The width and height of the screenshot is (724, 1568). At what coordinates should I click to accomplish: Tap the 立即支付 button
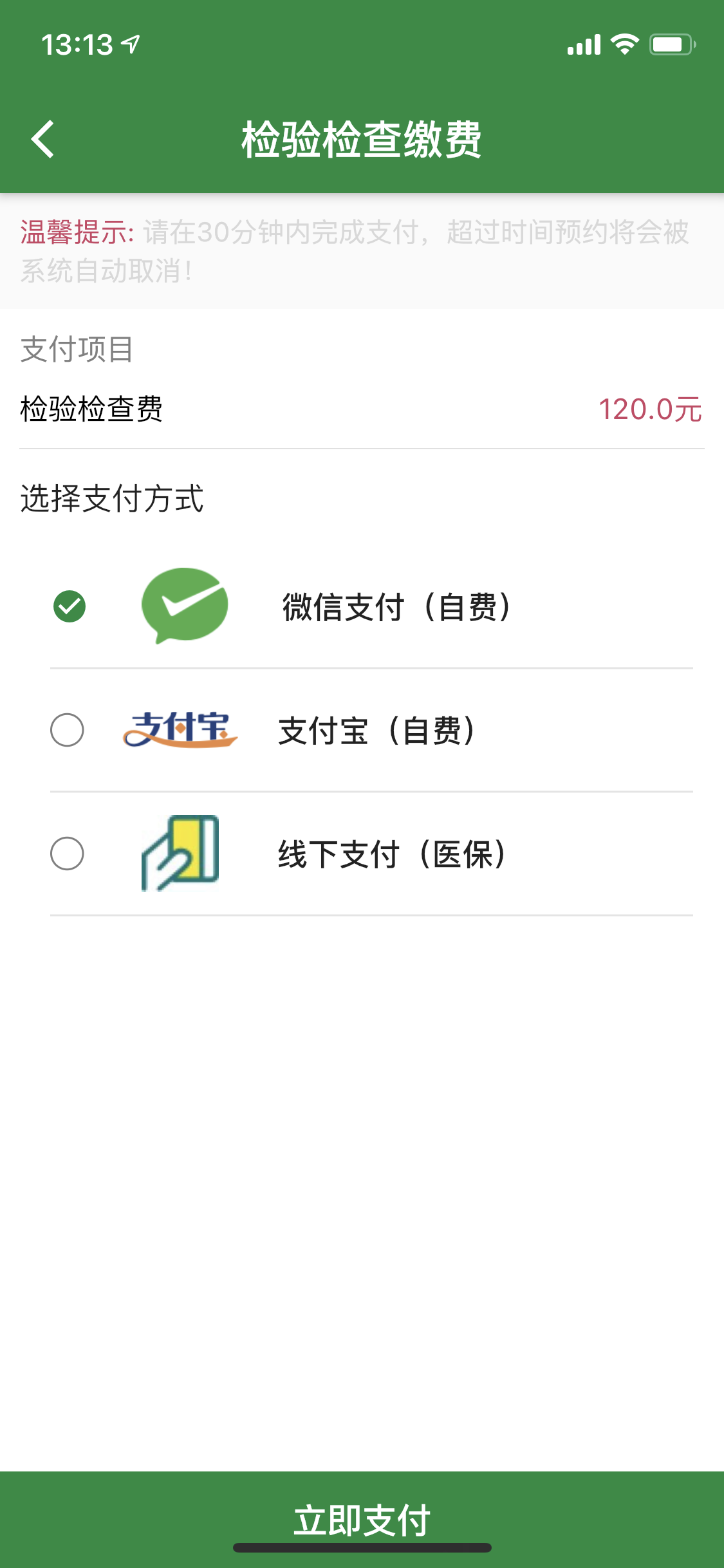(x=362, y=1520)
